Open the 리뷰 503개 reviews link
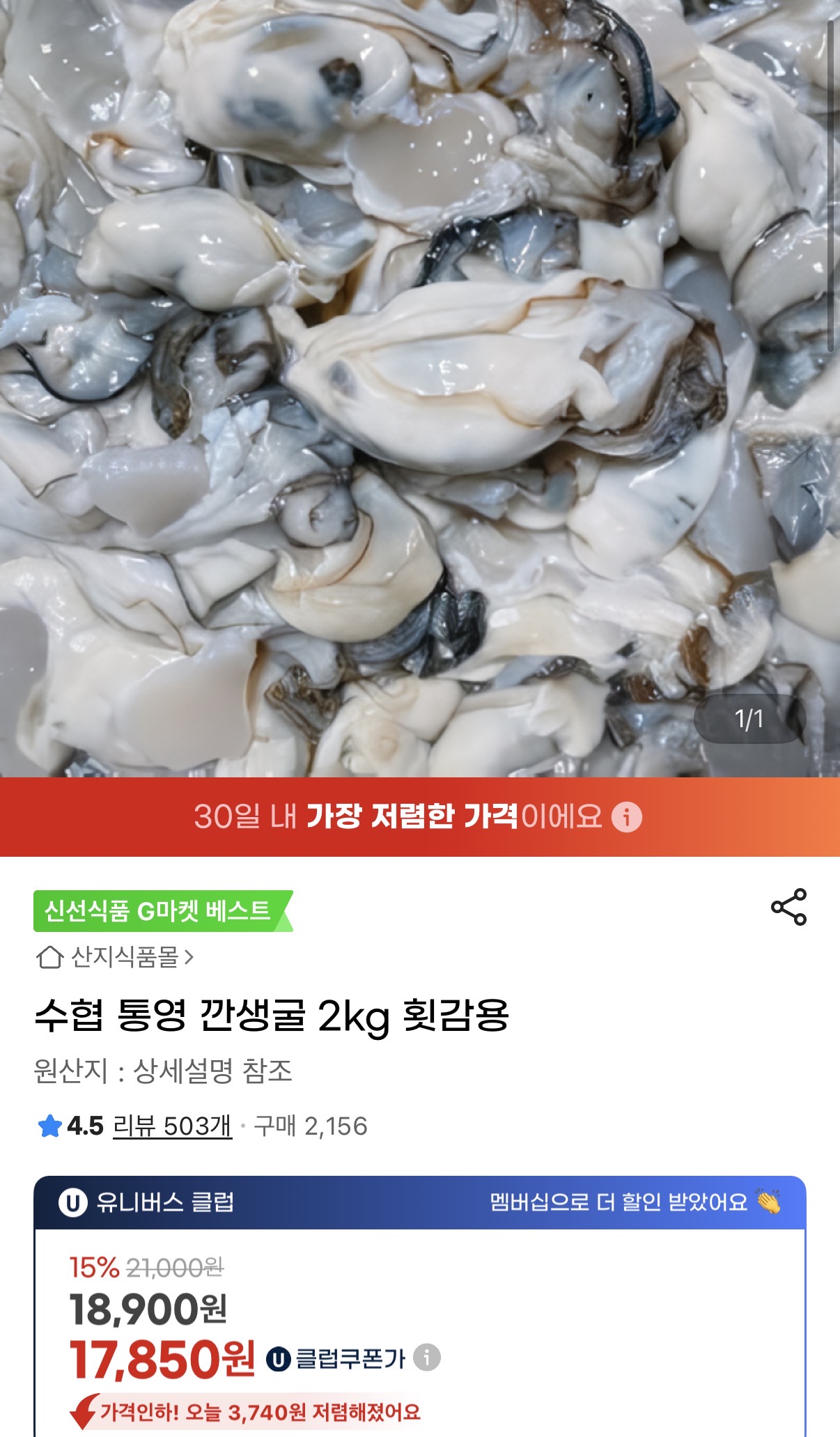 172,1126
